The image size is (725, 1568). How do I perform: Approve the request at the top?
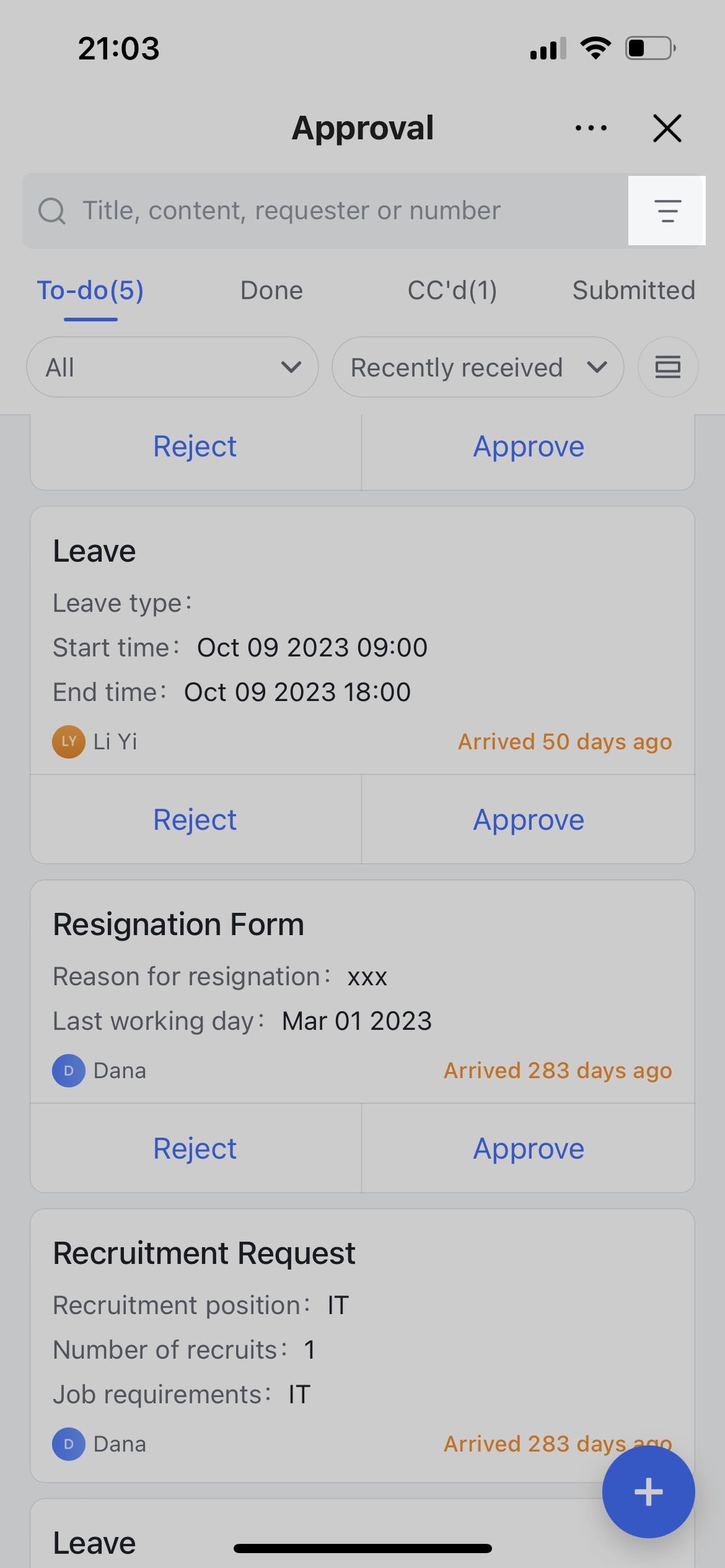pyautogui.click(x=527, y=445)
